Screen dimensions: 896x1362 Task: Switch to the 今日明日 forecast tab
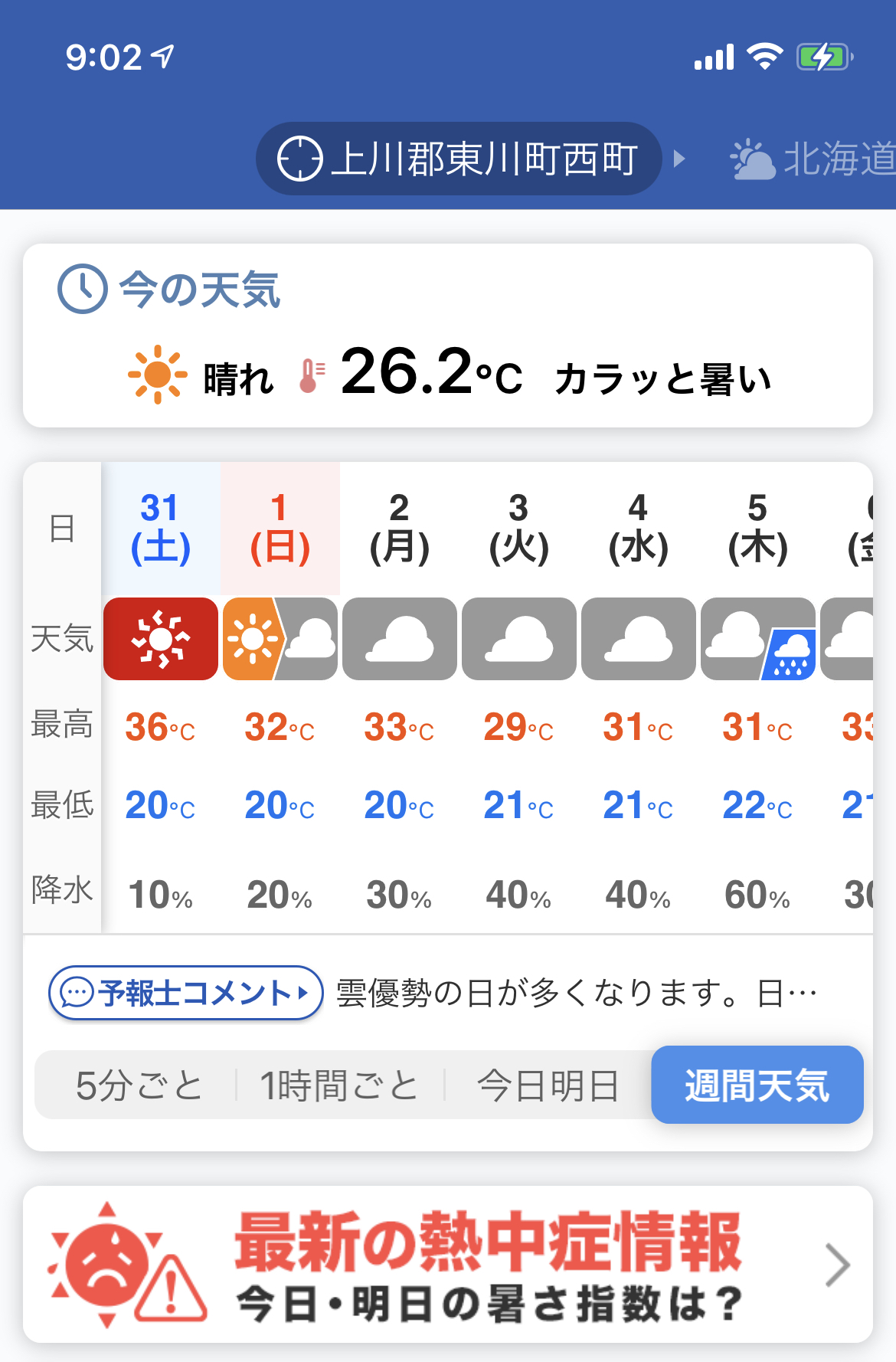pyautogui.click(x=548, y=1085)
